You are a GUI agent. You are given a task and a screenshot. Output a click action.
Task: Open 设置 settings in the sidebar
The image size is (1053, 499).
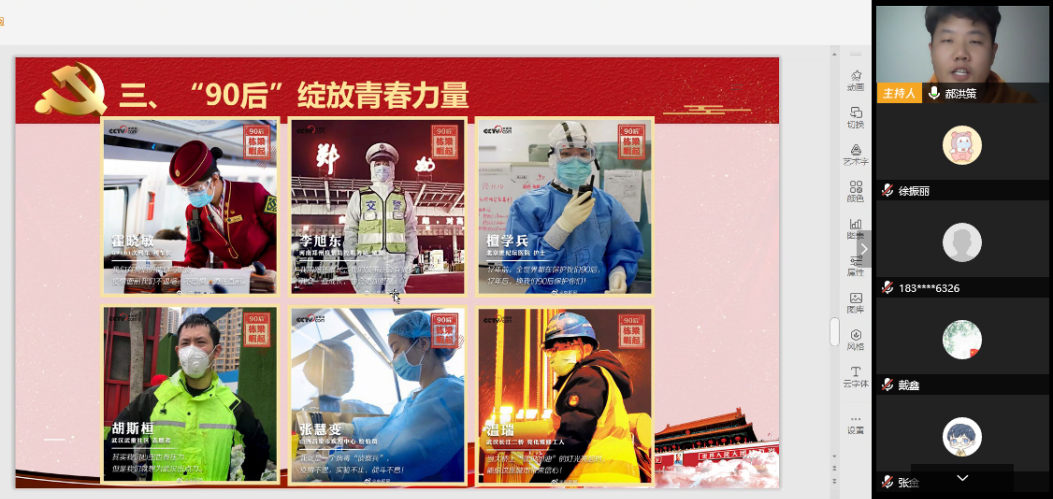(x=855, y=423)
